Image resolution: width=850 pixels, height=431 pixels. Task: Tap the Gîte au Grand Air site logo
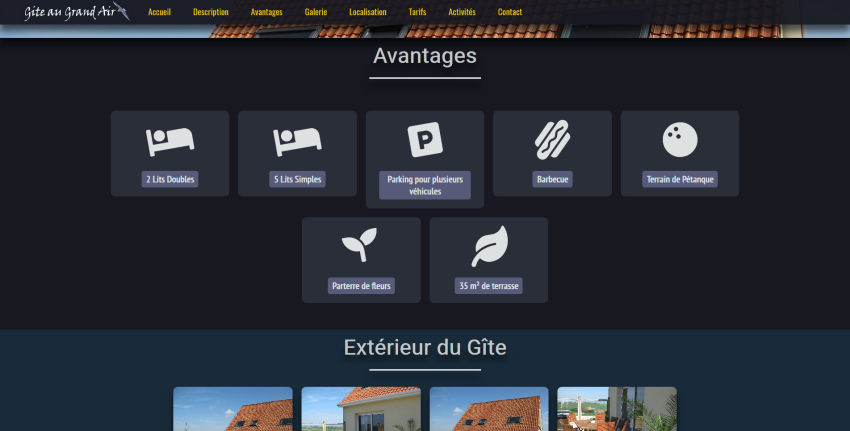[x=77, y=12]
